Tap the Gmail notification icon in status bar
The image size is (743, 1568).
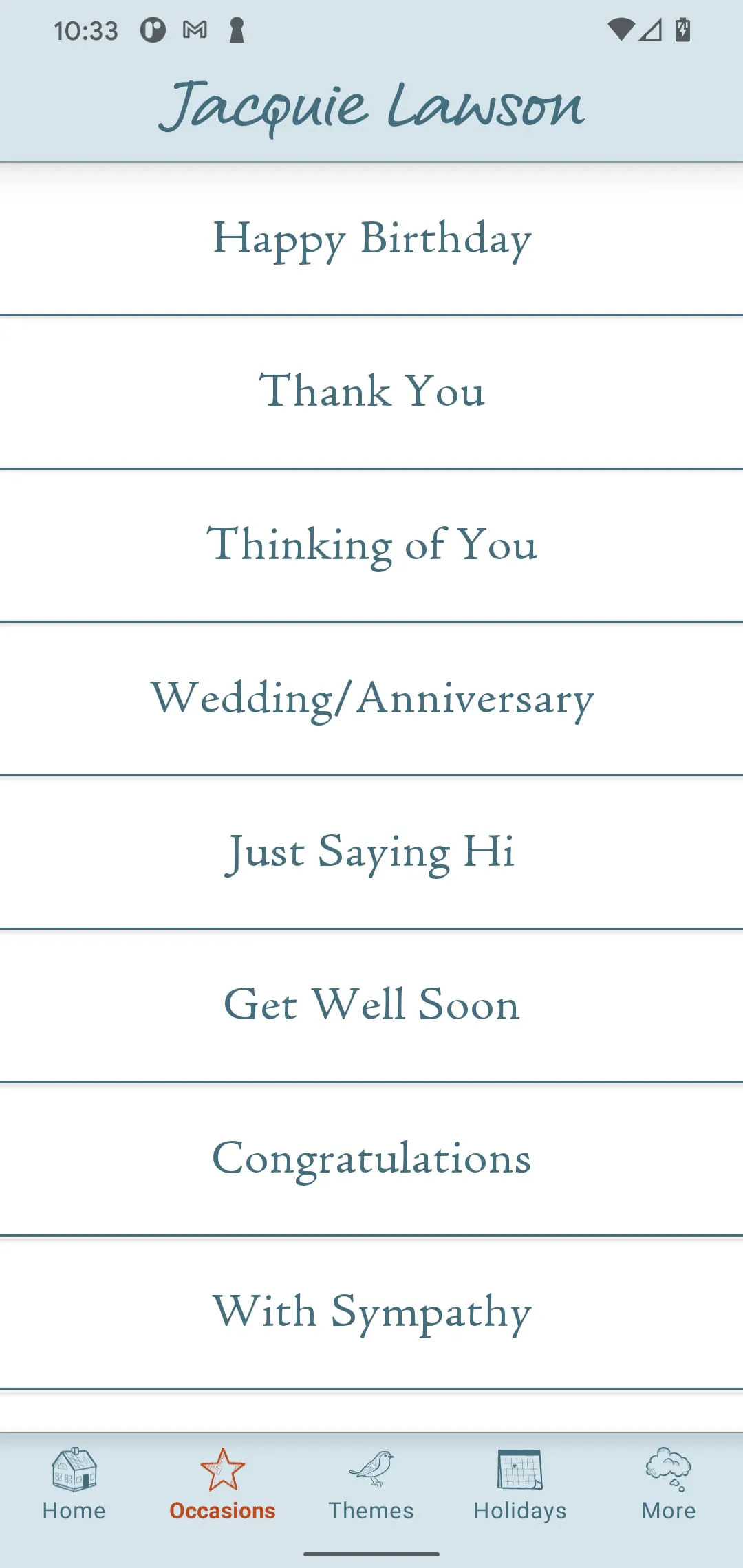pyautogui.click(x=195, y=30)
